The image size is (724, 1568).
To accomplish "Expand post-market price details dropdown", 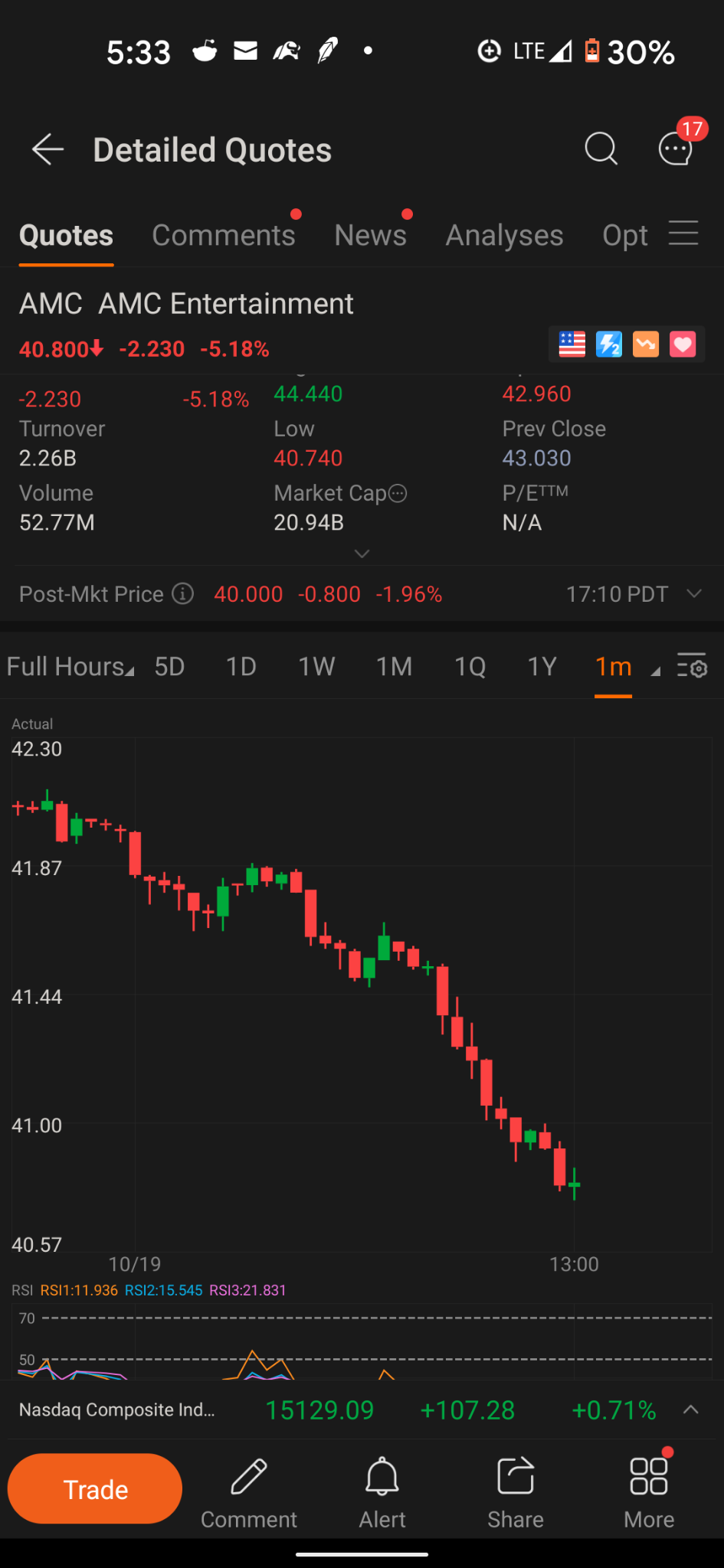I will (x=694, y=593).
